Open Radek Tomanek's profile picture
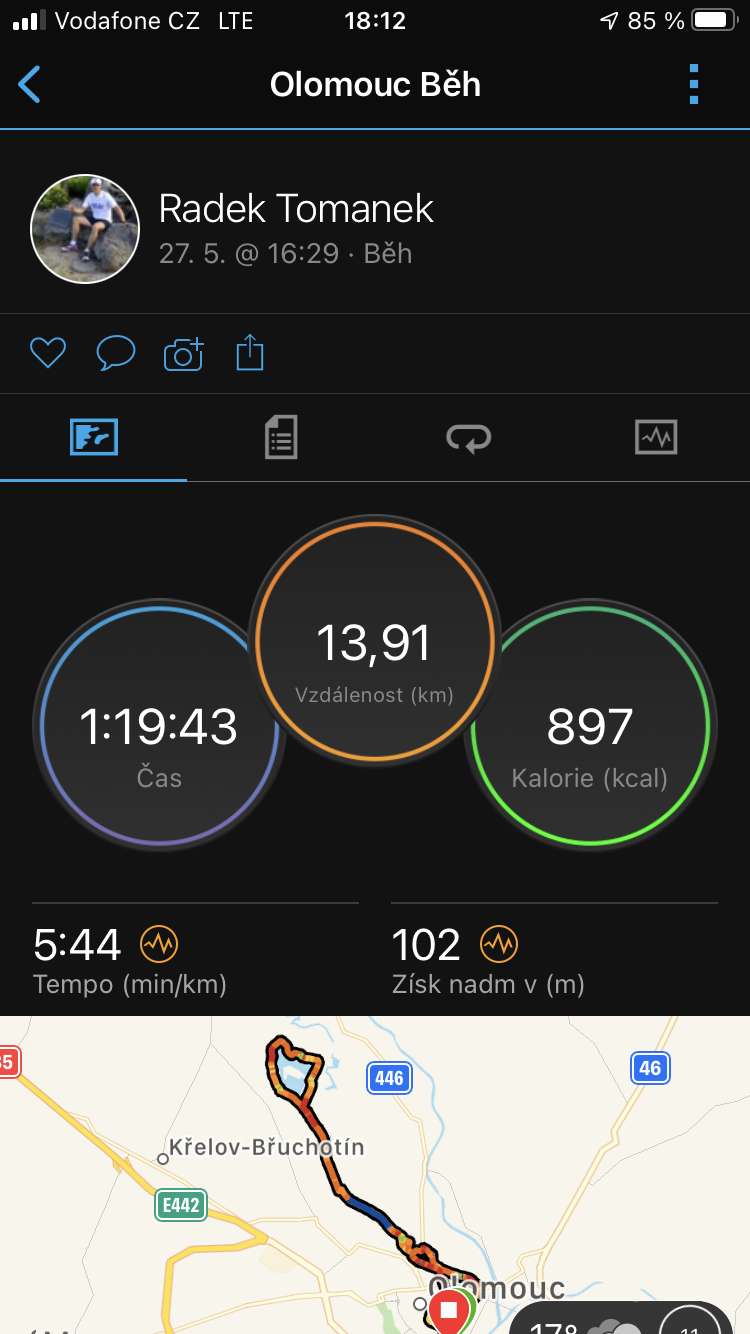750x1334 pixels. click(x=85, y=229)
